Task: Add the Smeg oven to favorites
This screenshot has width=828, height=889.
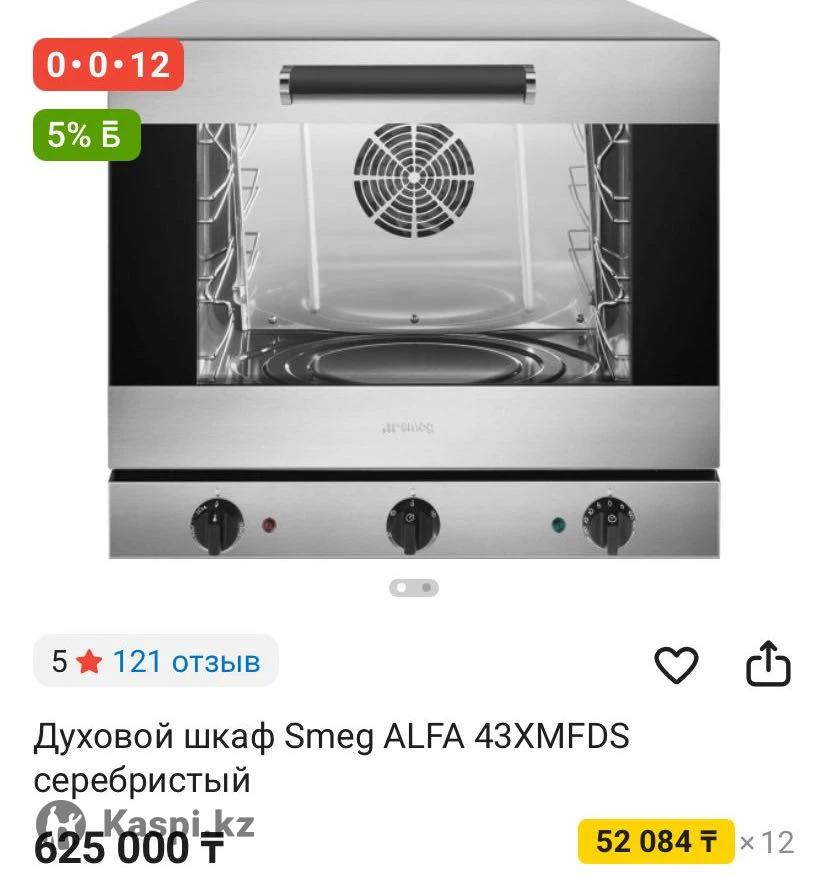Action: [x=676, y=664]
